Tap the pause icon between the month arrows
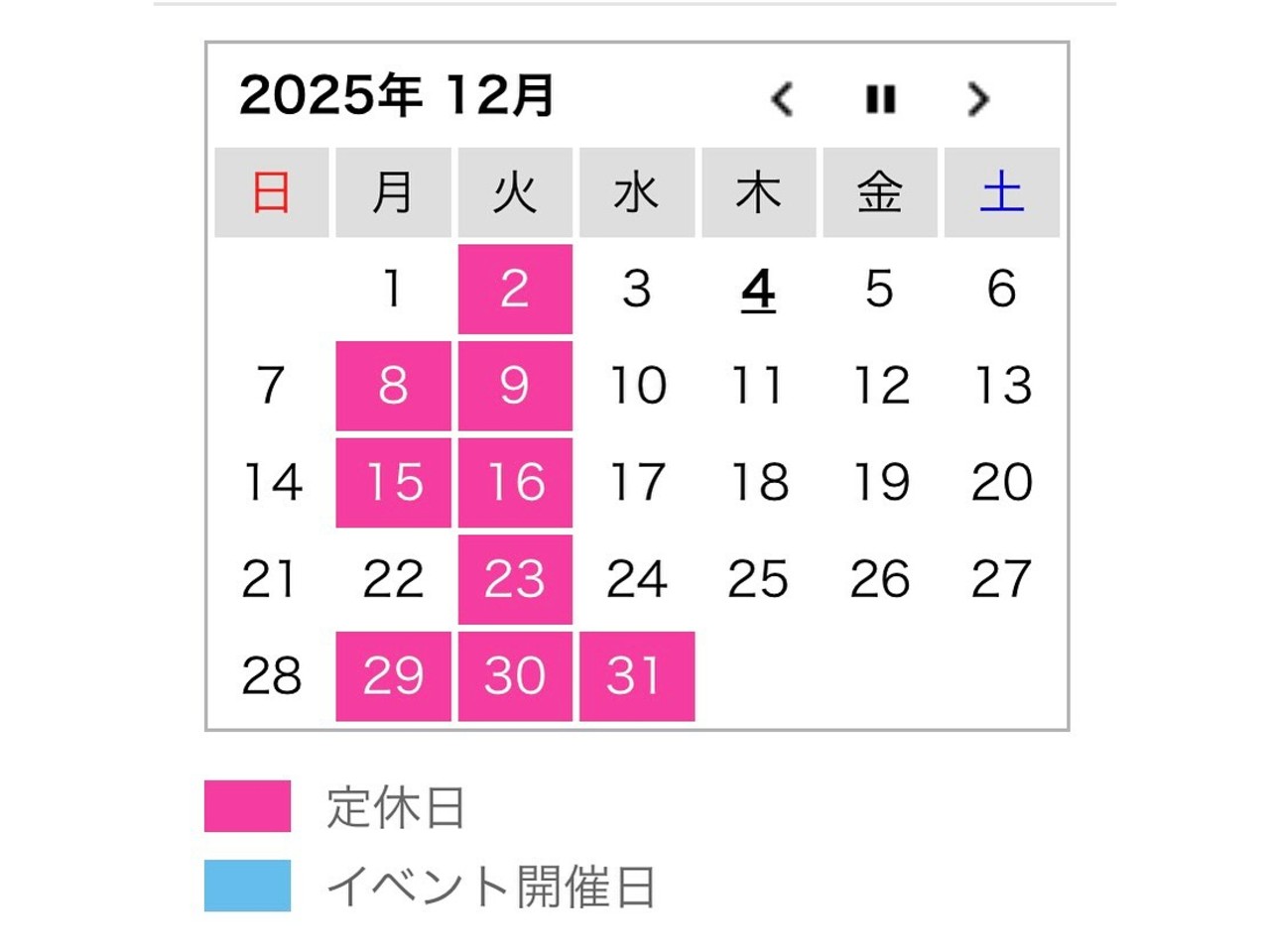 (880, 98)
